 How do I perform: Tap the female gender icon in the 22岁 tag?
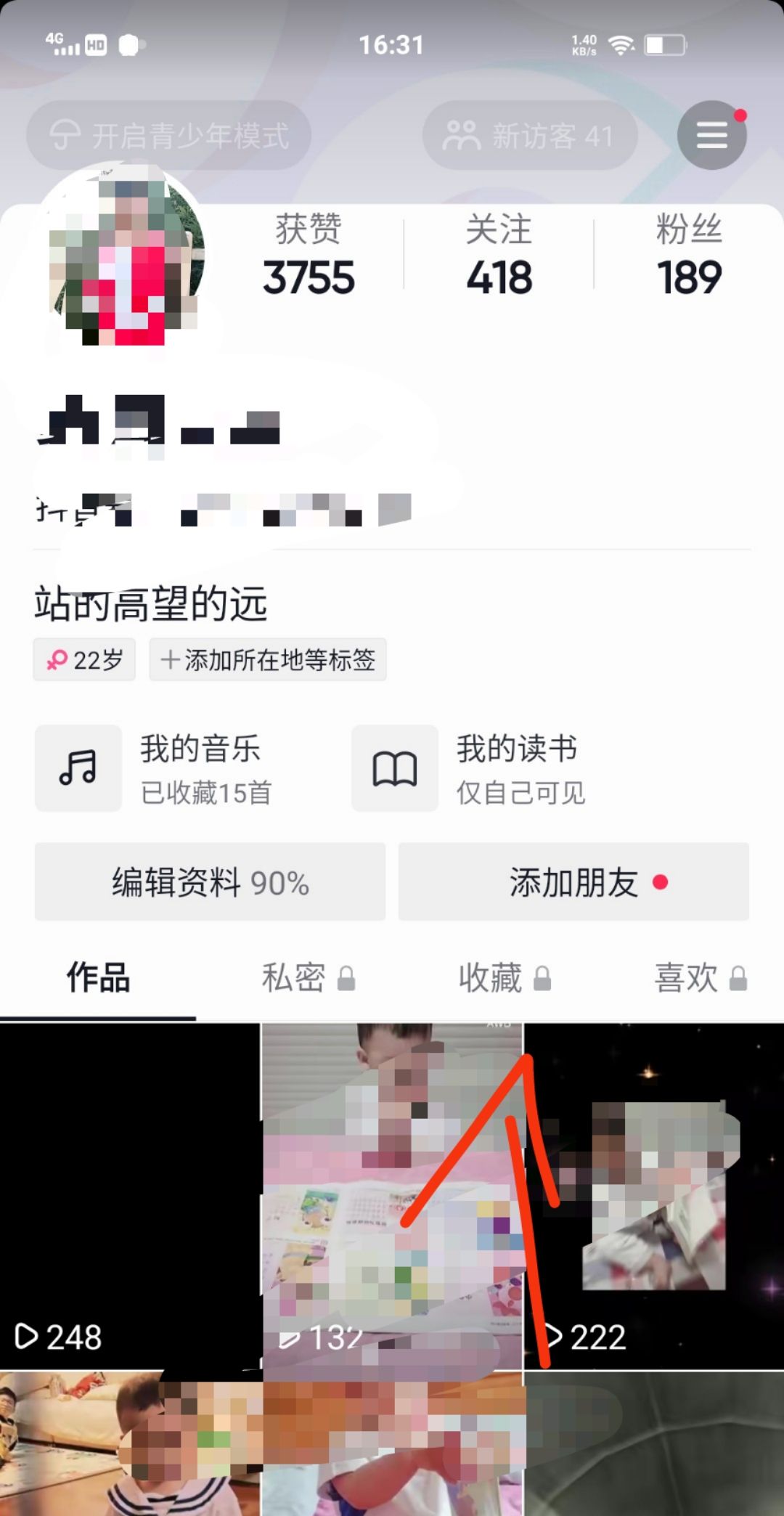point(59,659)
